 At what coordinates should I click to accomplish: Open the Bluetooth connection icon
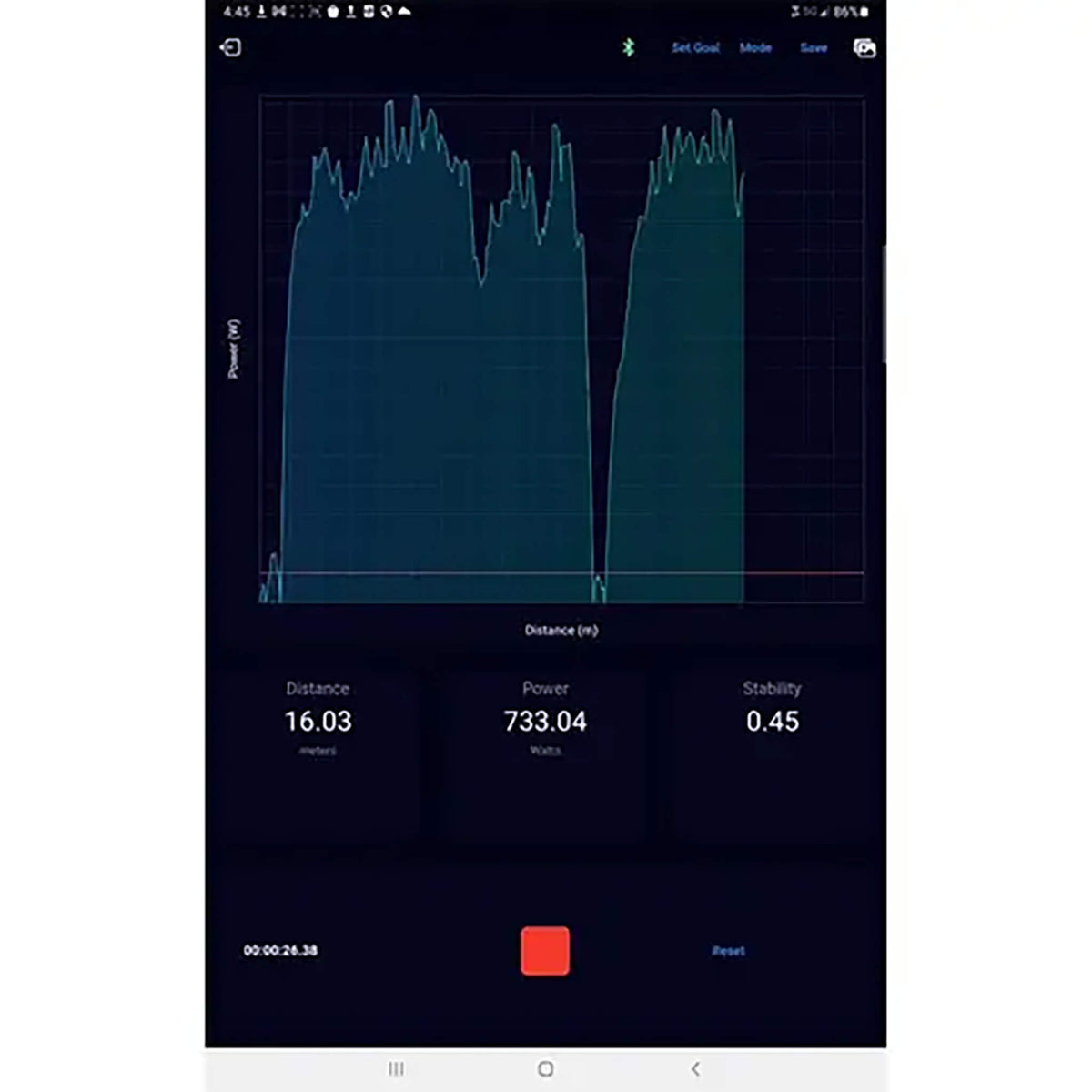(x=628, y=47)
